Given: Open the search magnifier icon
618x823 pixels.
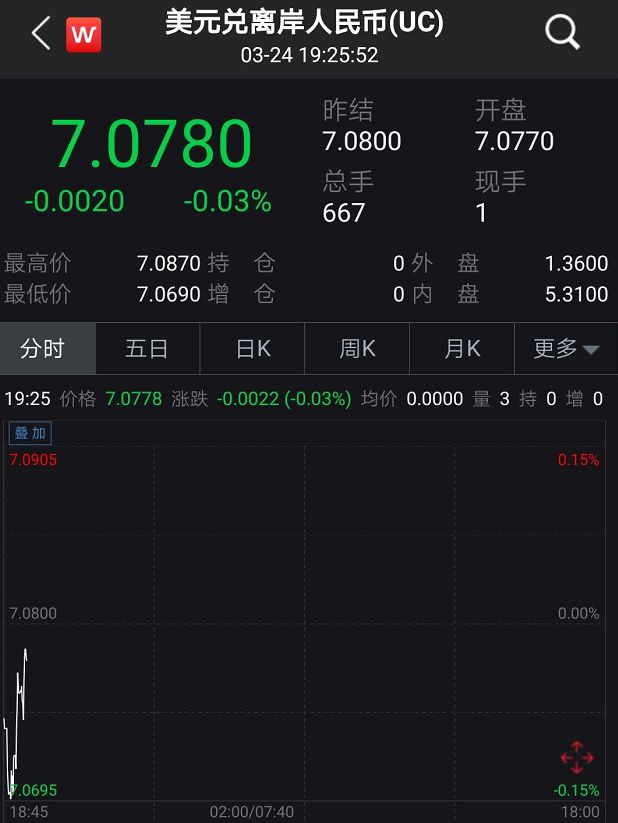Looking at the screenshot, I should click(563, 33).
